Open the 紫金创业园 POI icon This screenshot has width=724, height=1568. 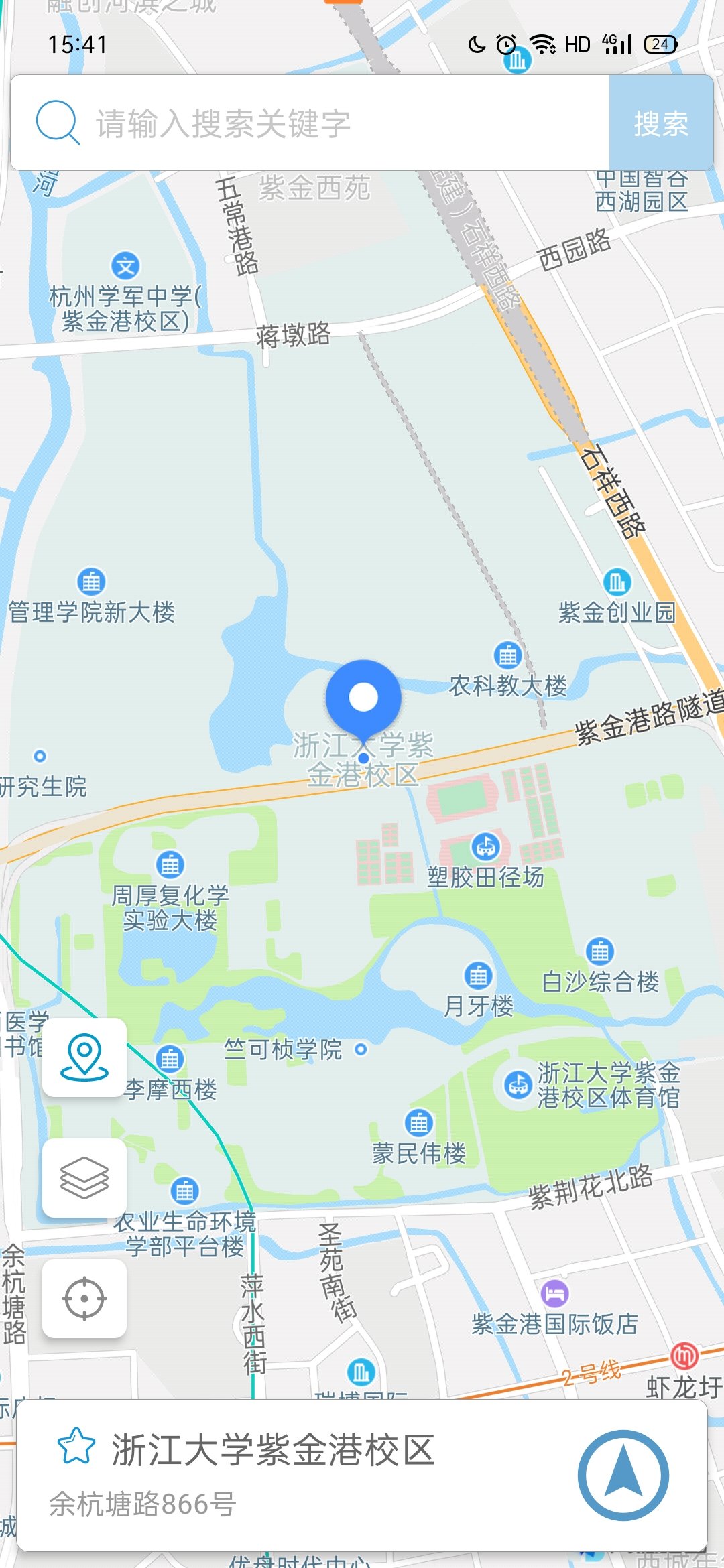[x=616, y=582]
